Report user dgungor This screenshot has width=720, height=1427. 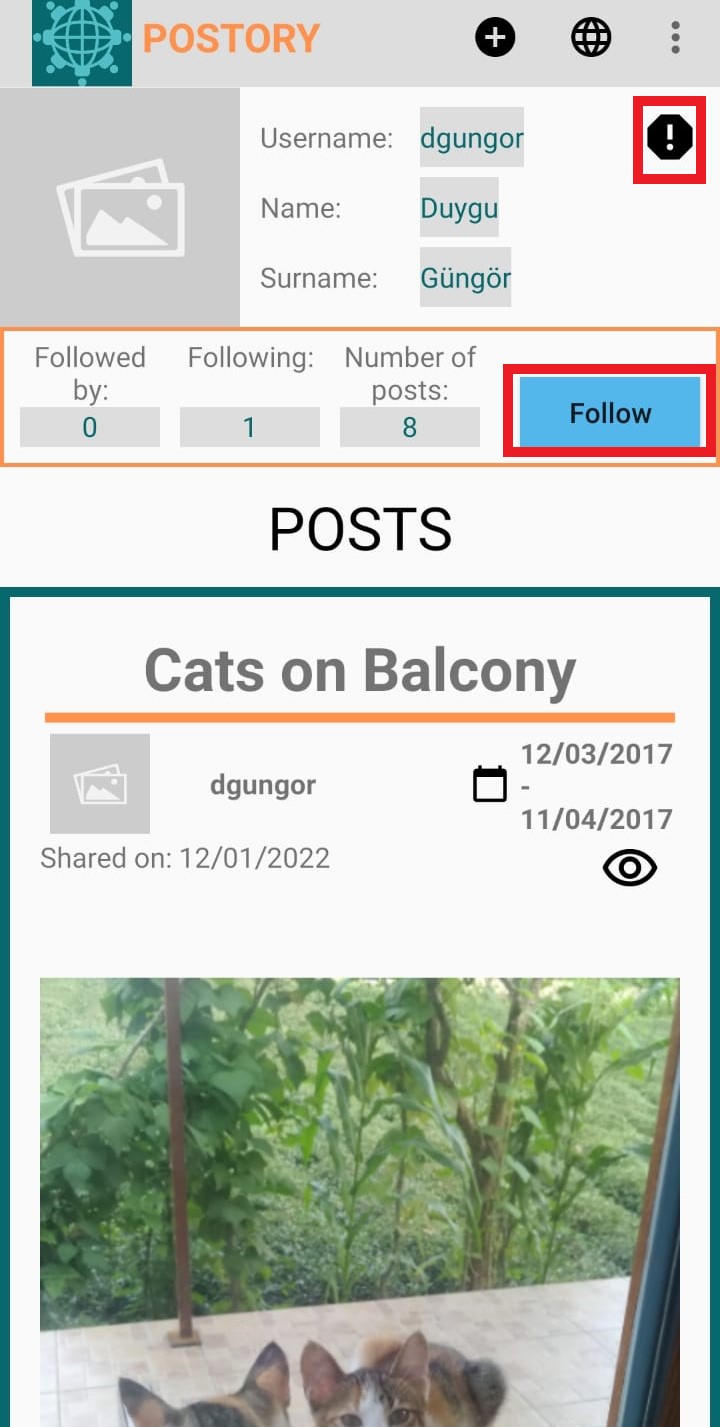pyautogui.click(x=669, y=138)
